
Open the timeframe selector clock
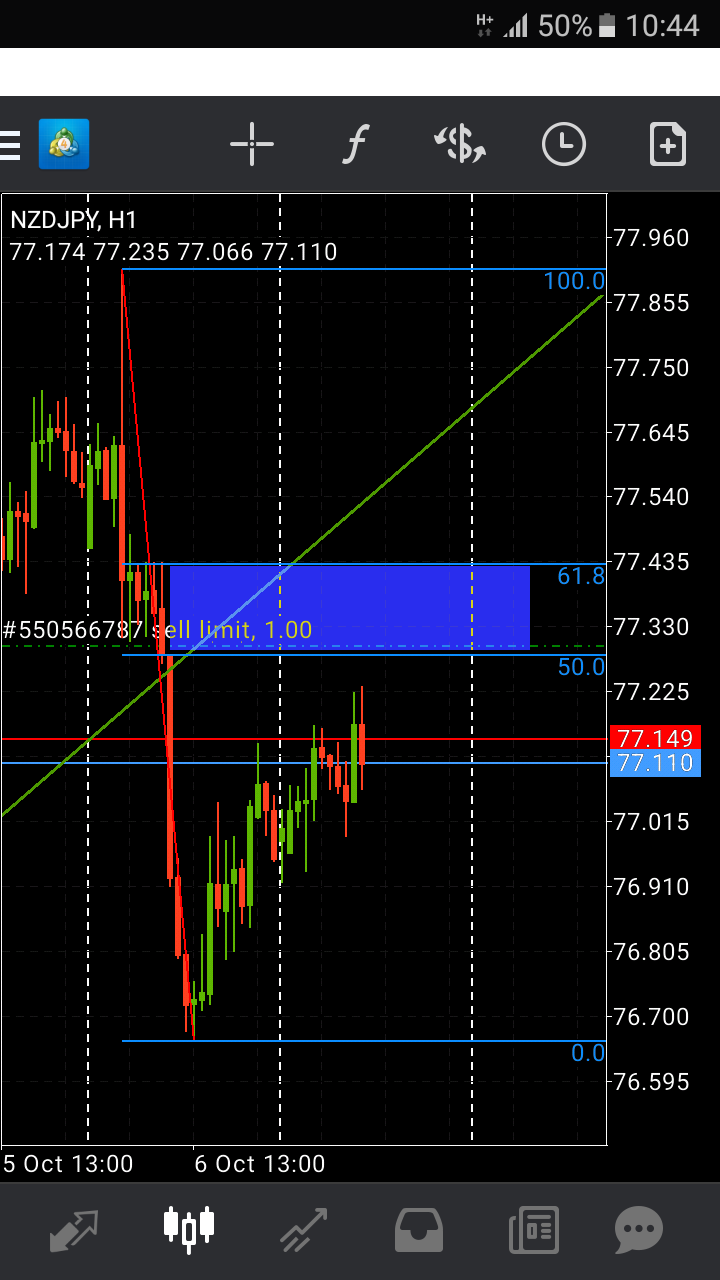564,145
